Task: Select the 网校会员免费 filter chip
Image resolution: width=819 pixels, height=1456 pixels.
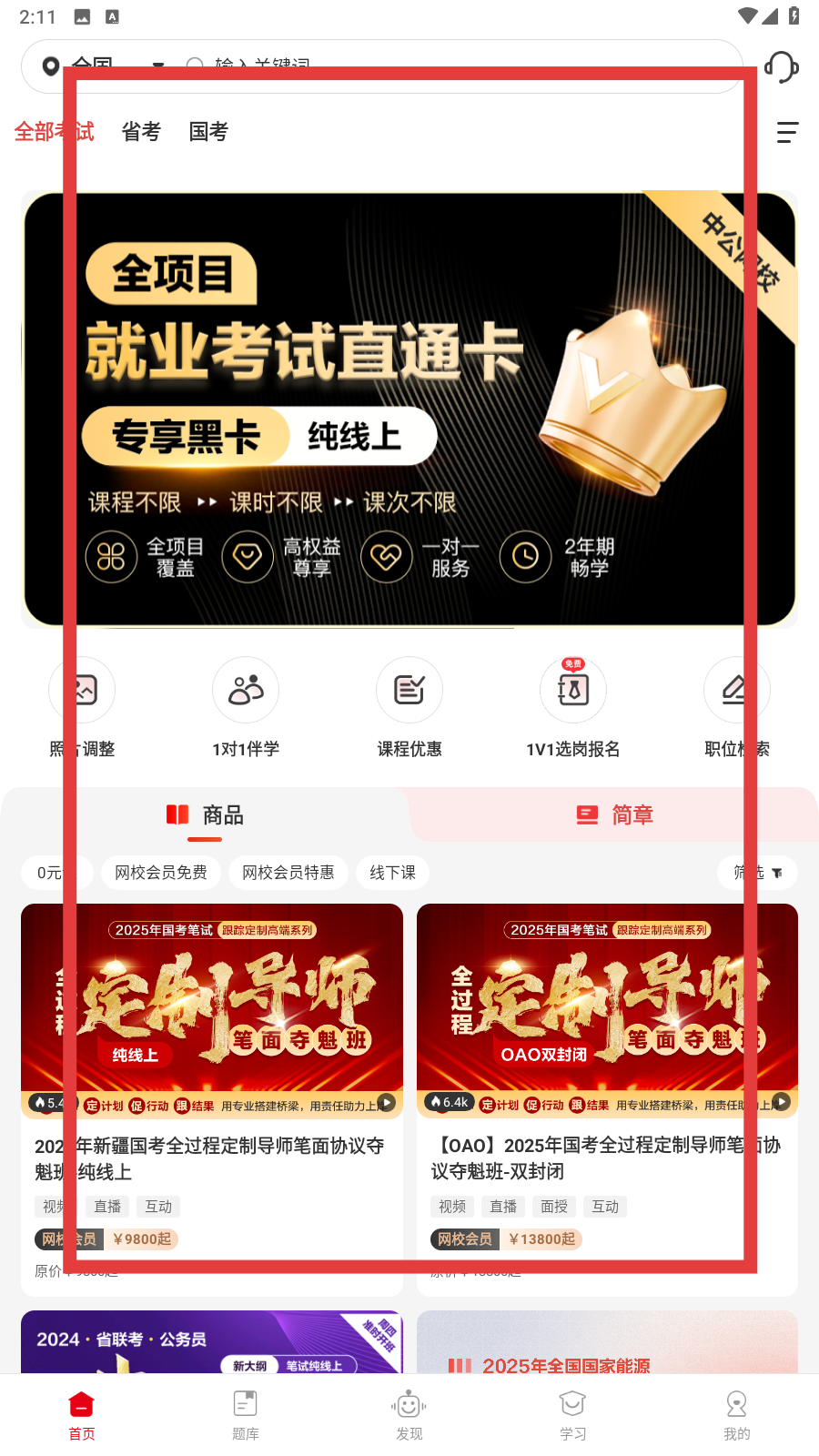Action: click(161, 873)
